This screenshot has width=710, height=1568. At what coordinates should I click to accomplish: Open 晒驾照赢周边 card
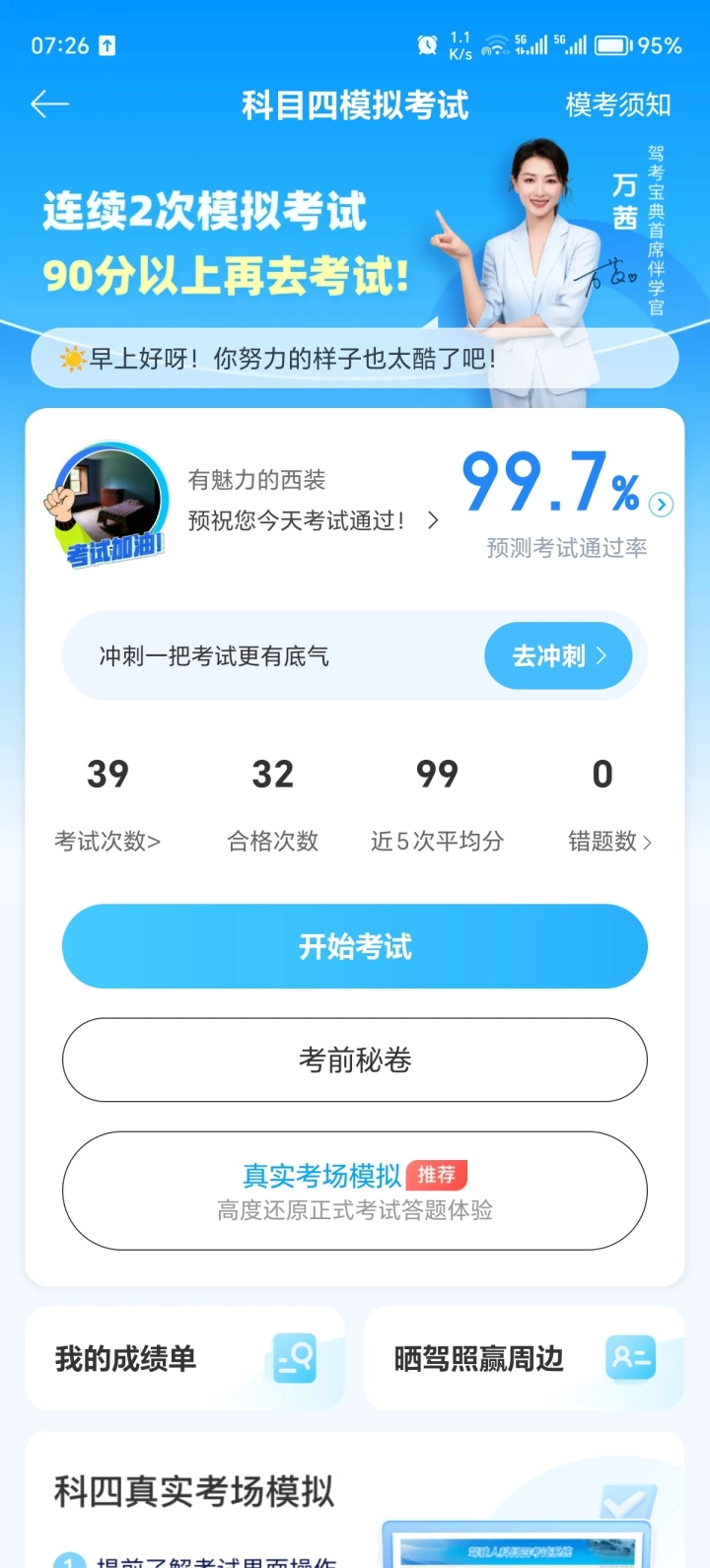pos(524,1359)
